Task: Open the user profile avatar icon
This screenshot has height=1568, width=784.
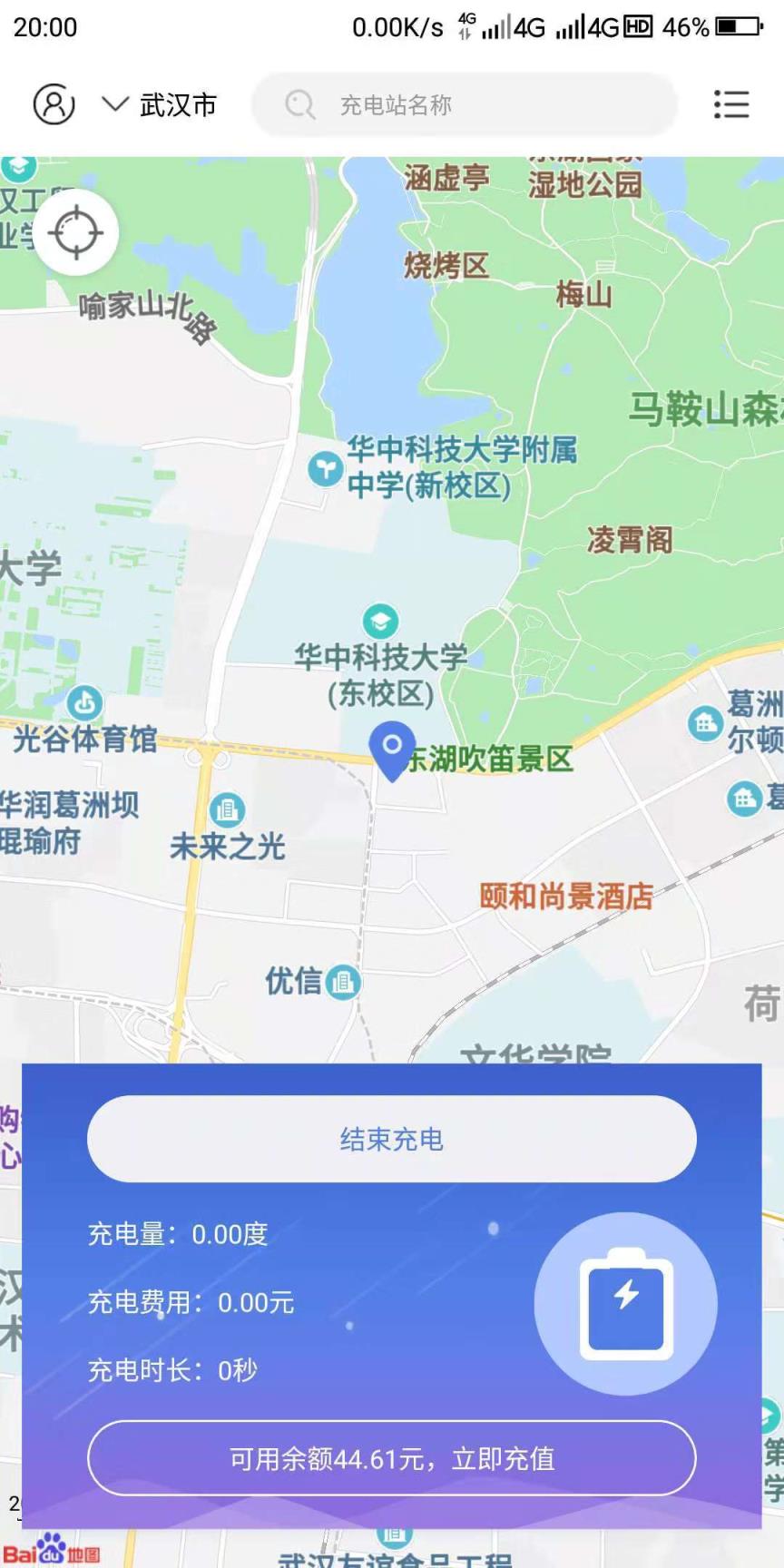Action: [53, 104]
